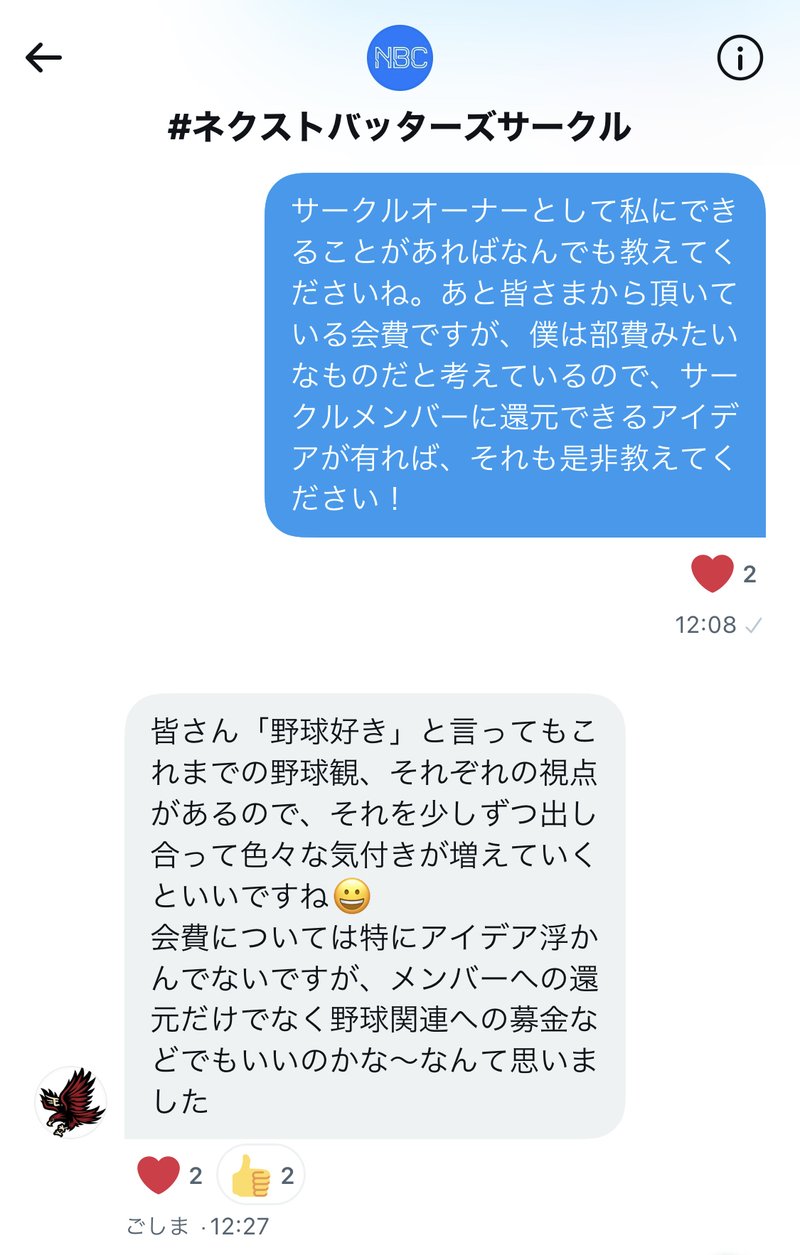The width and height of the screenshot is (800, 1255).
Task: Open ごしま's eagle profile avatar
Action: 71,1102
